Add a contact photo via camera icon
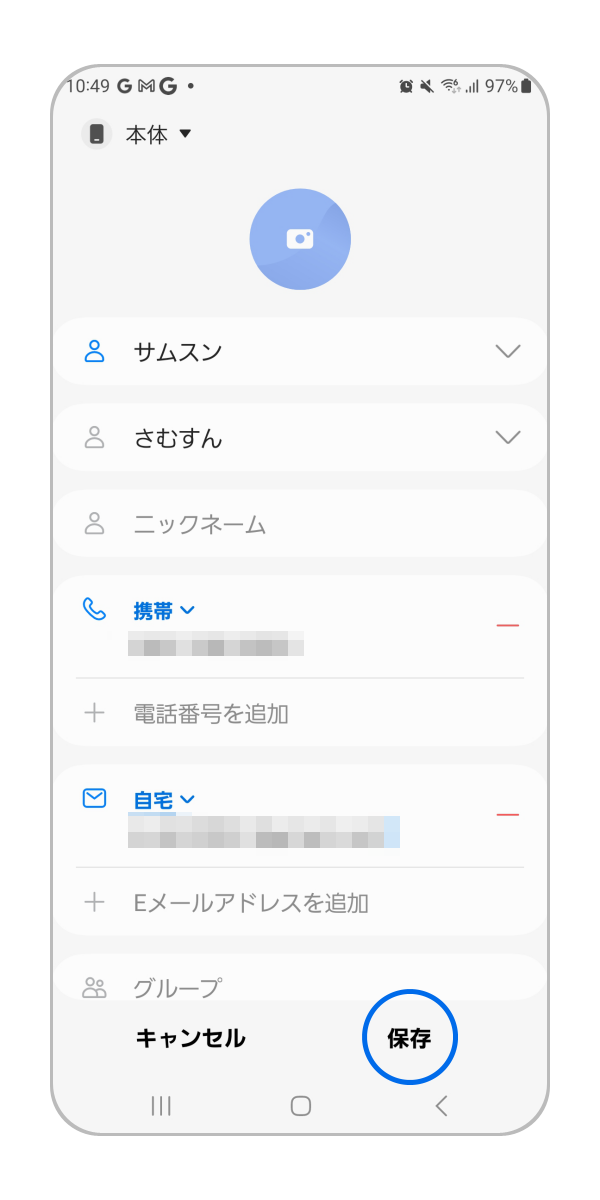 pos(300,239)
